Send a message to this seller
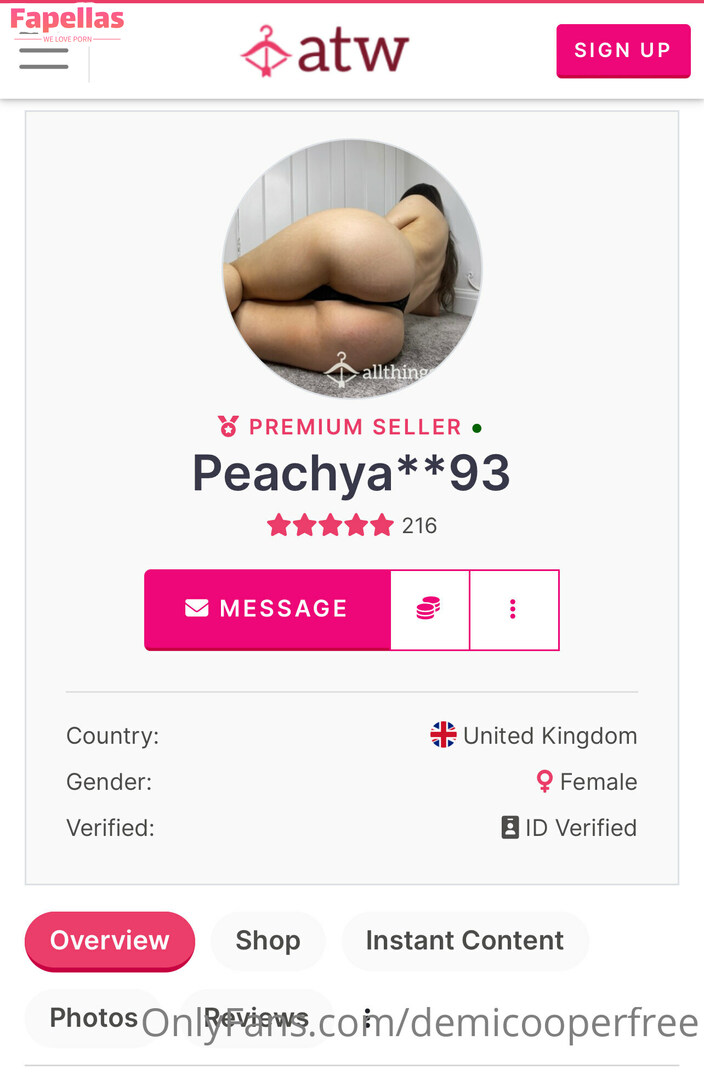This screenshot has height=1080, width=704. [x=267, y=609]
